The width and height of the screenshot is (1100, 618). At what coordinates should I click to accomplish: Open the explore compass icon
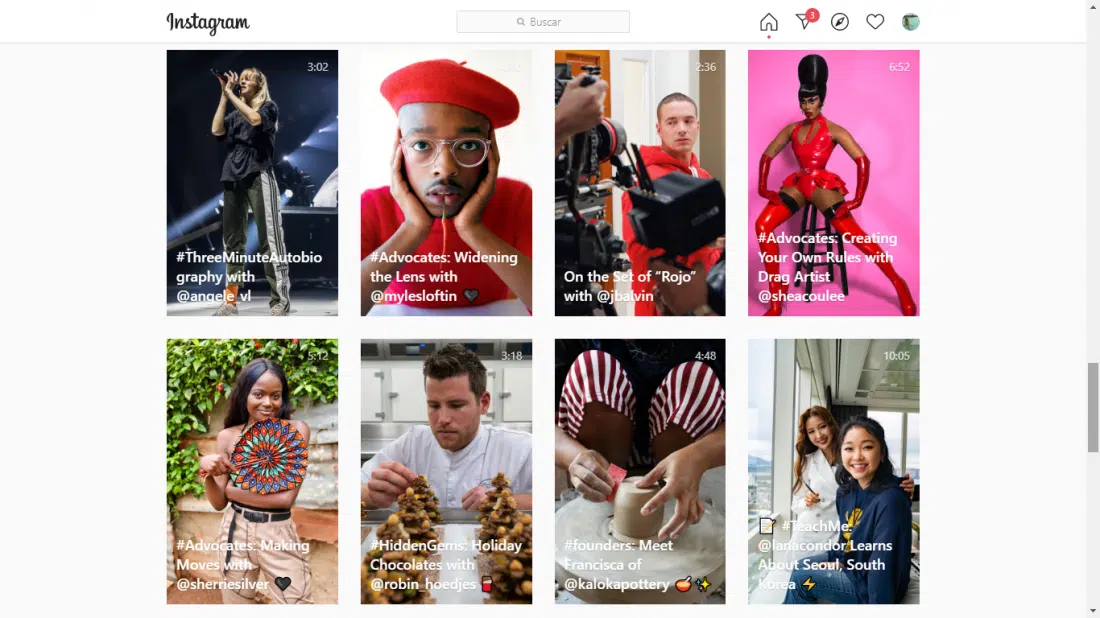click(840, 22)
